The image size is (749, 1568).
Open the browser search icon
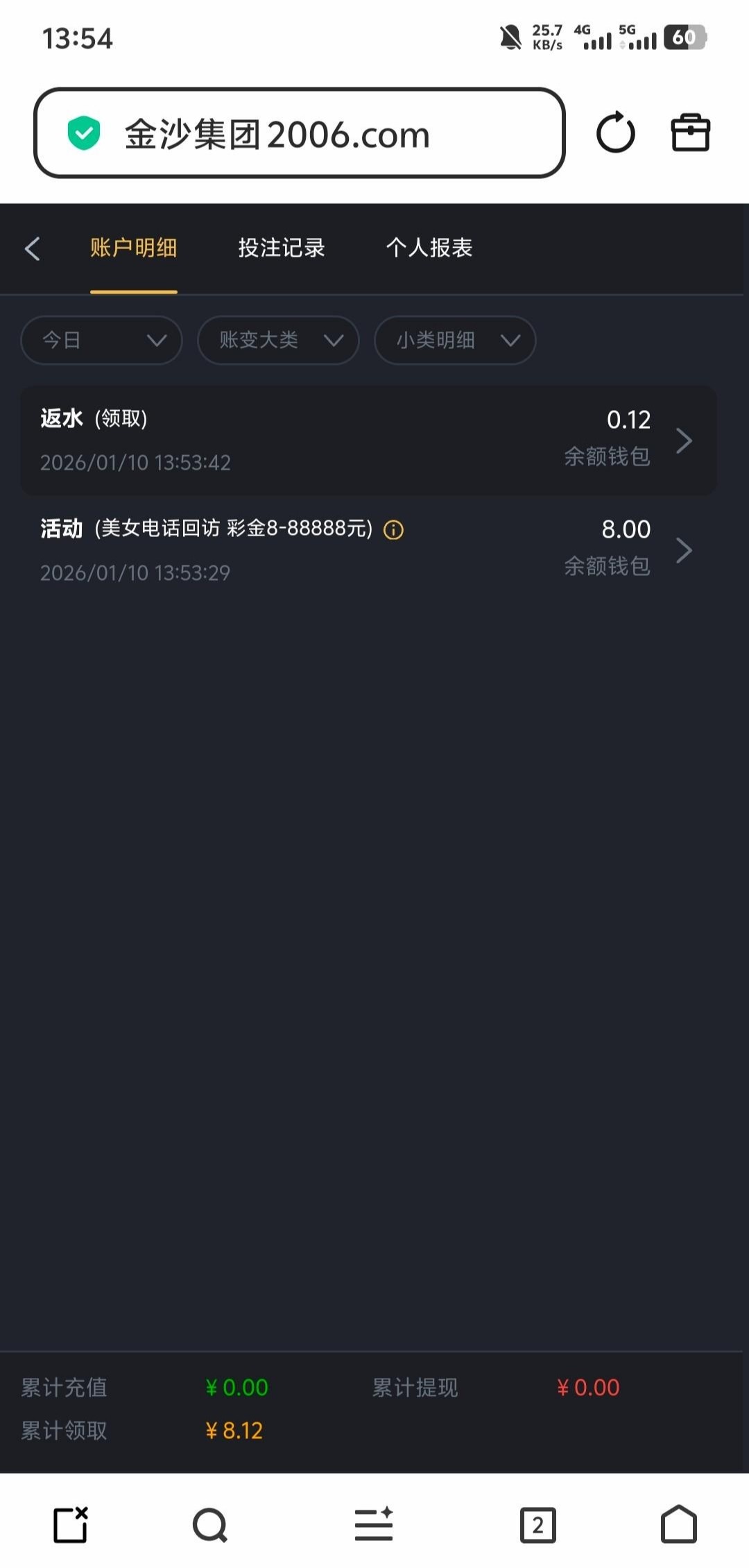tap(209, 1525)
